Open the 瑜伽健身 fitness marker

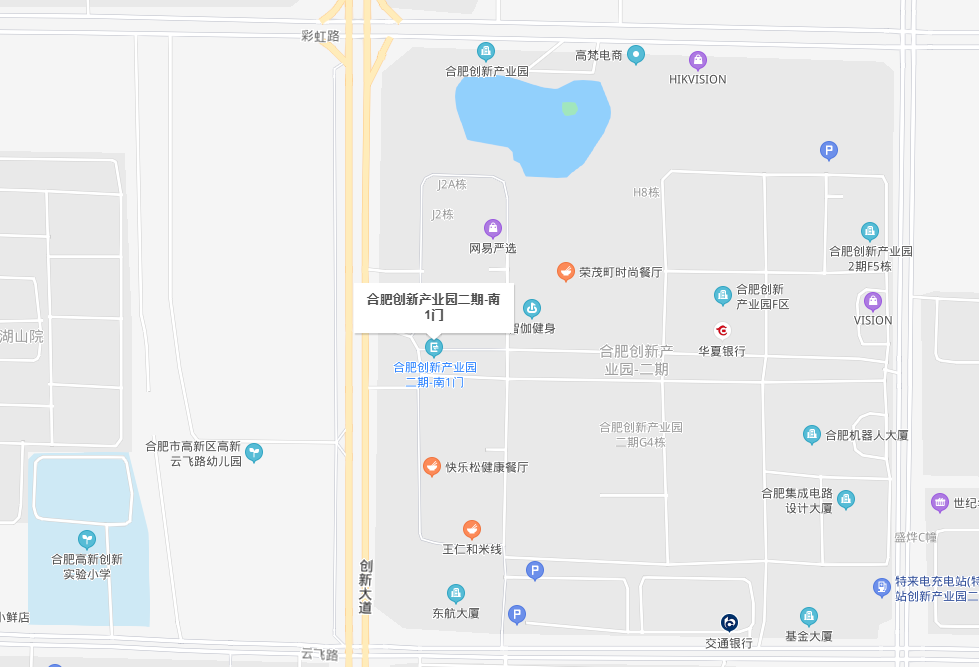tap(532, 308)
